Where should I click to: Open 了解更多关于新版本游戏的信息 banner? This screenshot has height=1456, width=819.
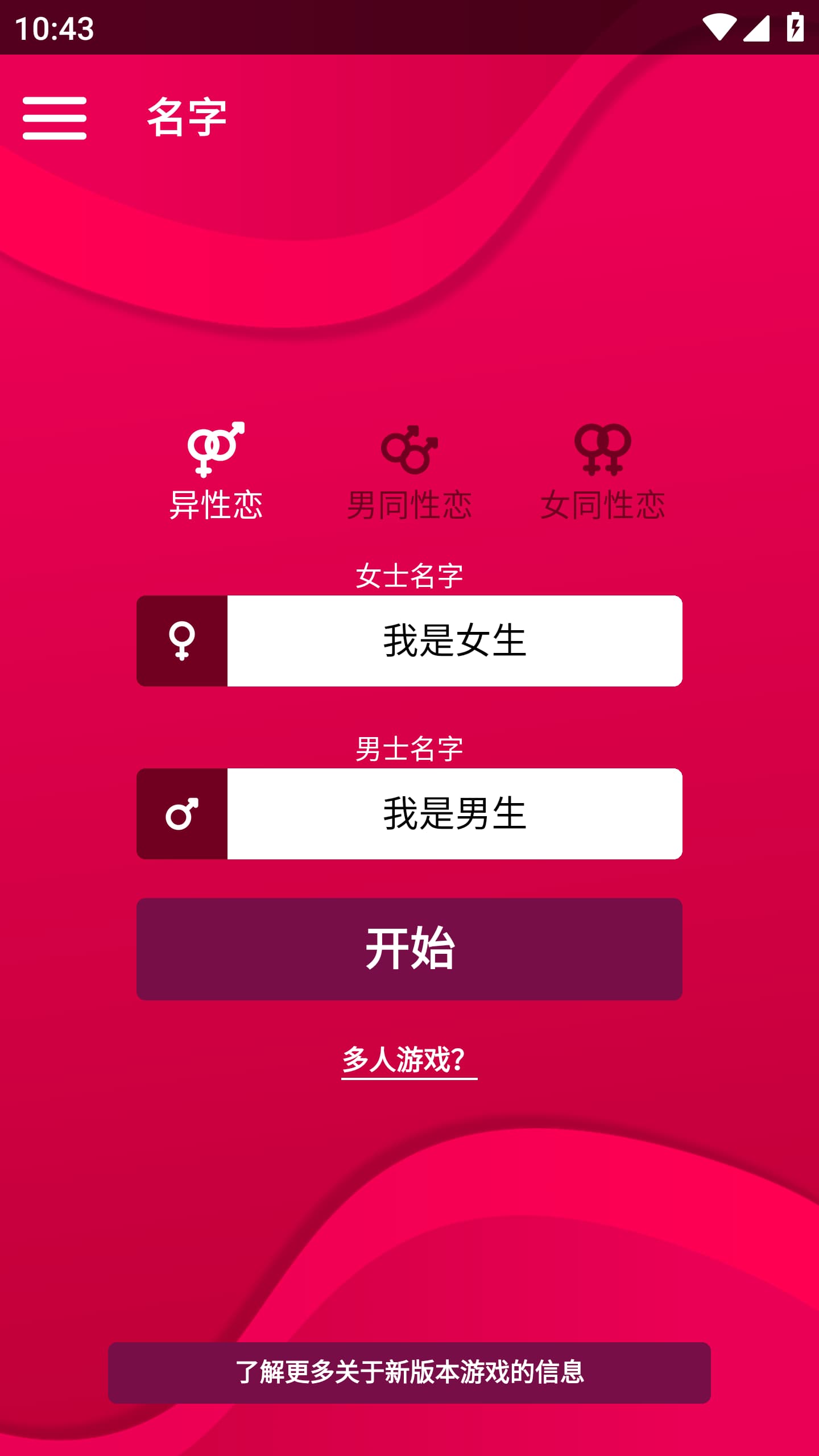pyautogui.click(x=409, y=1372)
